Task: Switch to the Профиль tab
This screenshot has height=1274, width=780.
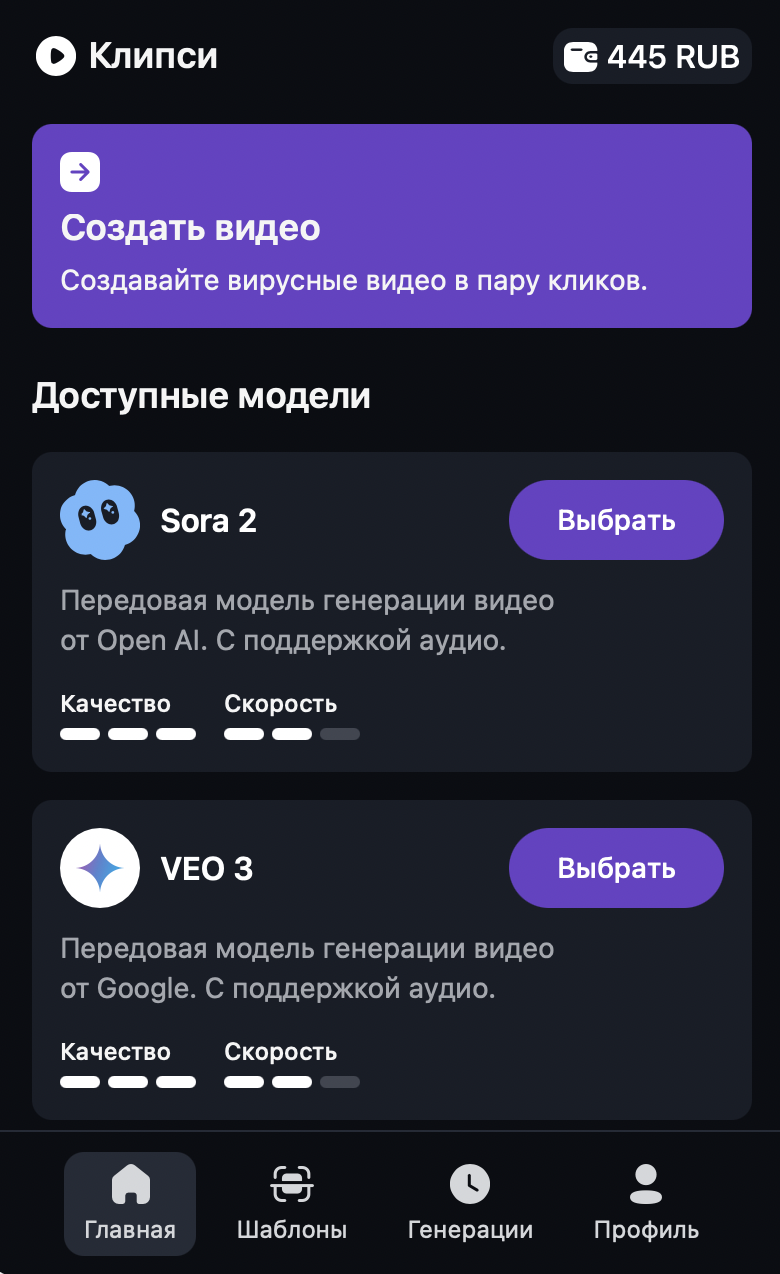Action: (646, 1203)
